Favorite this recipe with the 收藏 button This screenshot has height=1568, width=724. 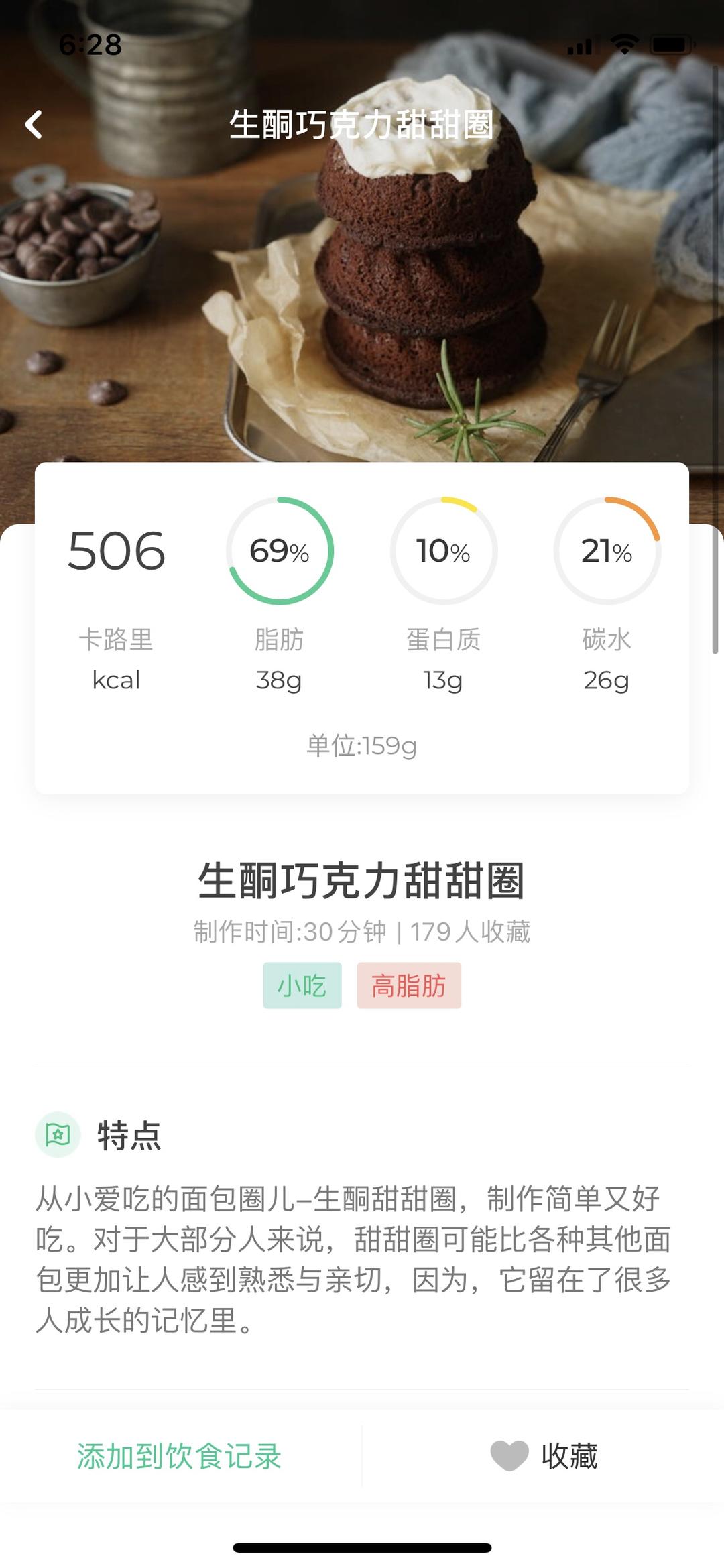[544, 1456]
